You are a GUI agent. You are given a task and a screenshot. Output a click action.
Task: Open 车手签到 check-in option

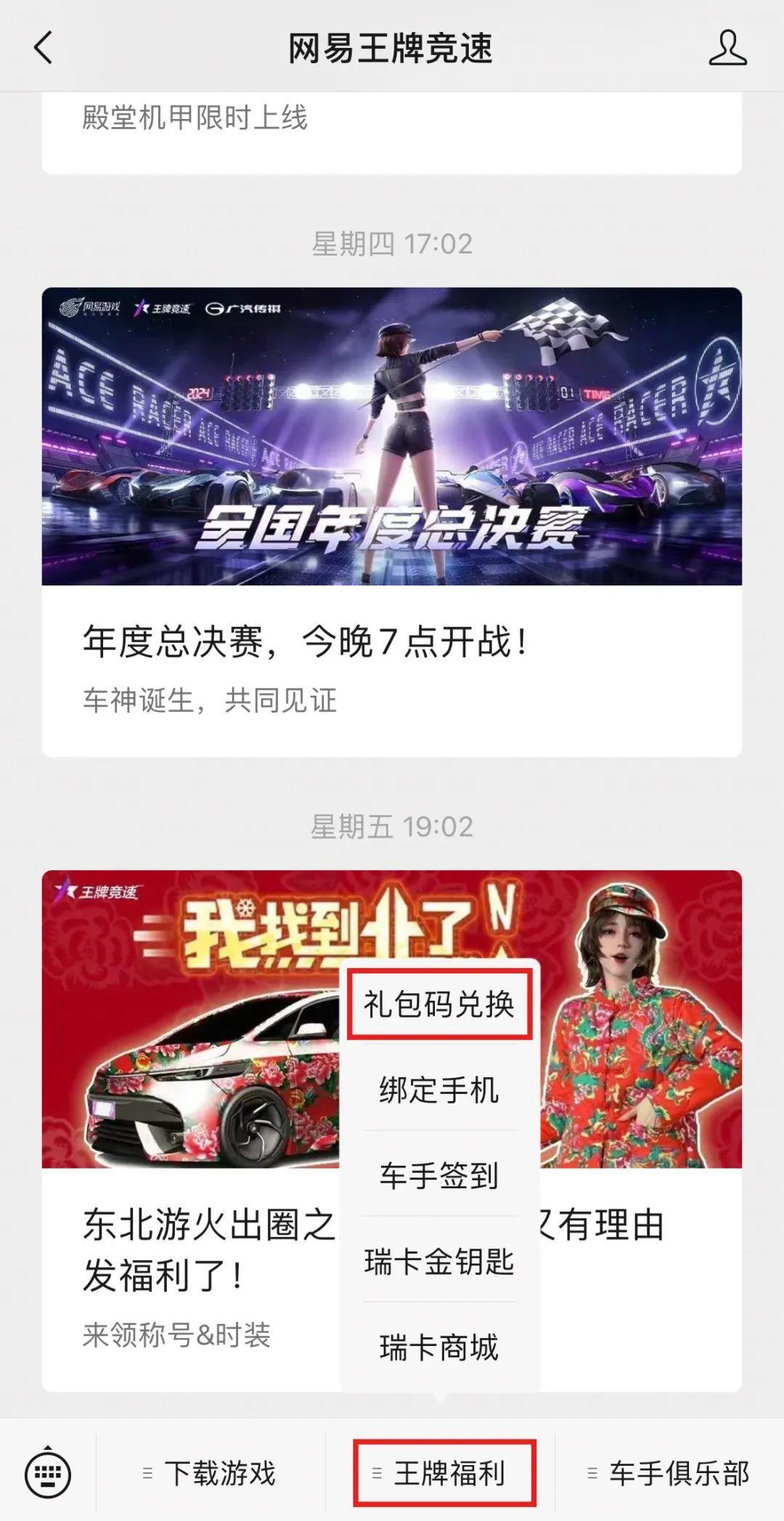439,1175
